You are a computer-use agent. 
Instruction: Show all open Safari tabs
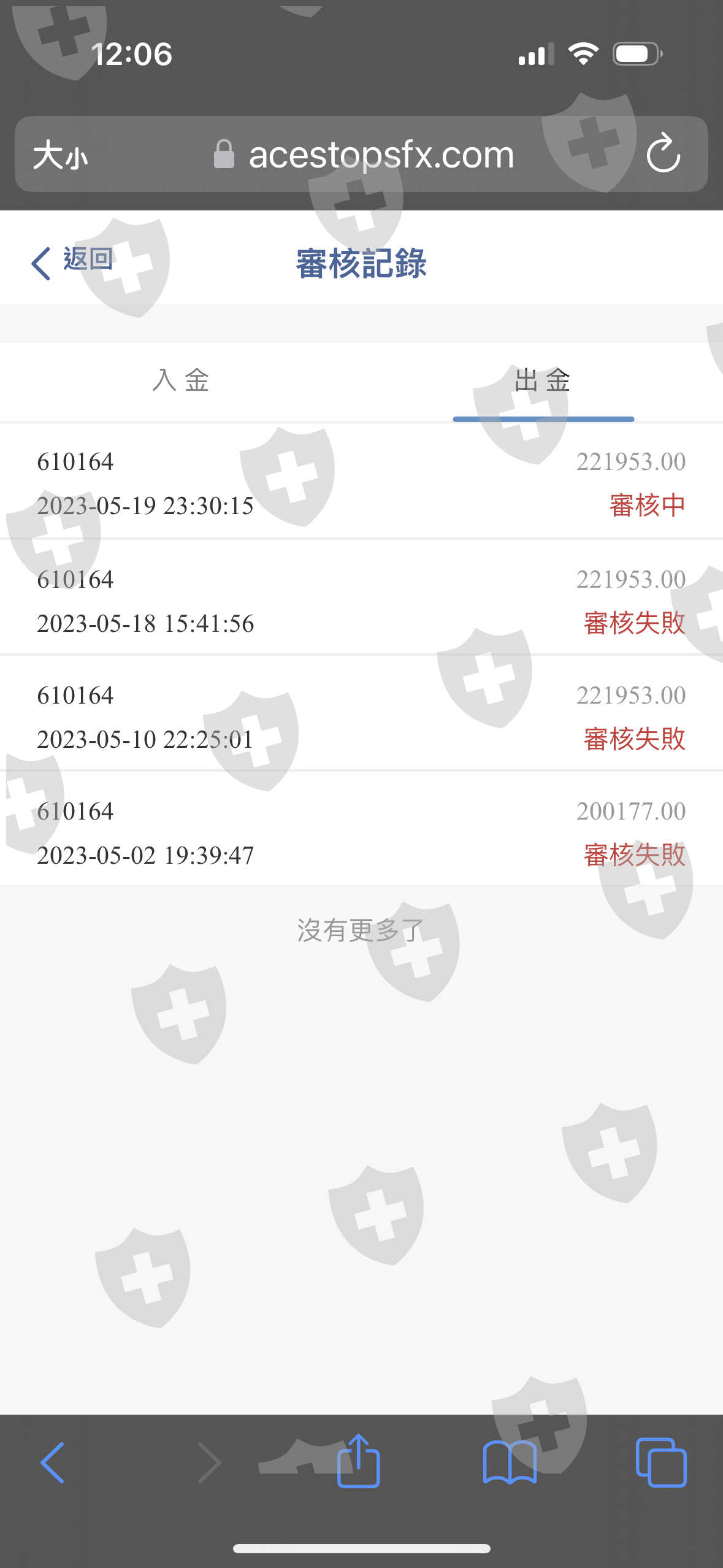pos(660,1462)
